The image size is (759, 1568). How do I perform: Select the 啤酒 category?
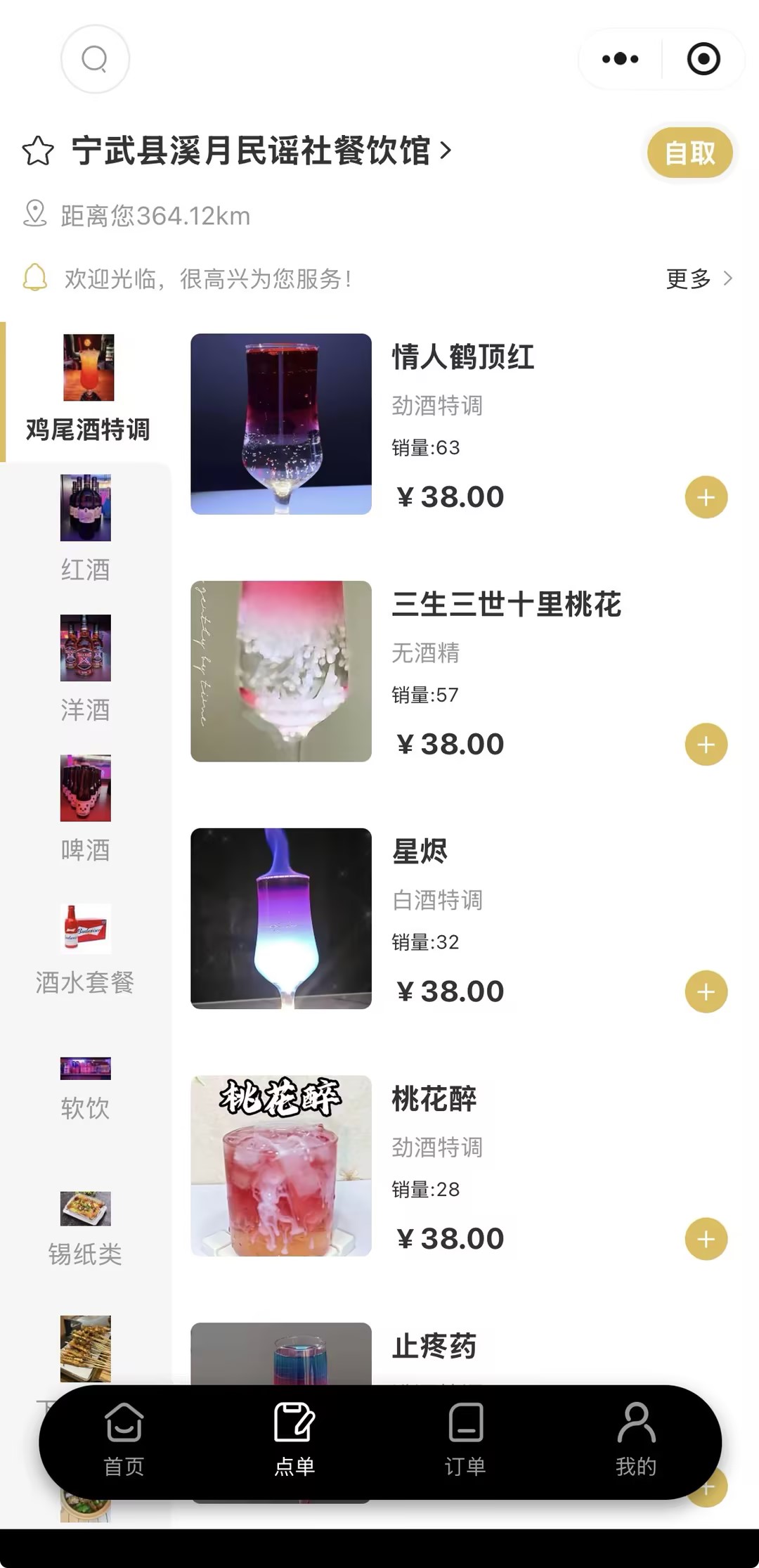coord(85,809)
